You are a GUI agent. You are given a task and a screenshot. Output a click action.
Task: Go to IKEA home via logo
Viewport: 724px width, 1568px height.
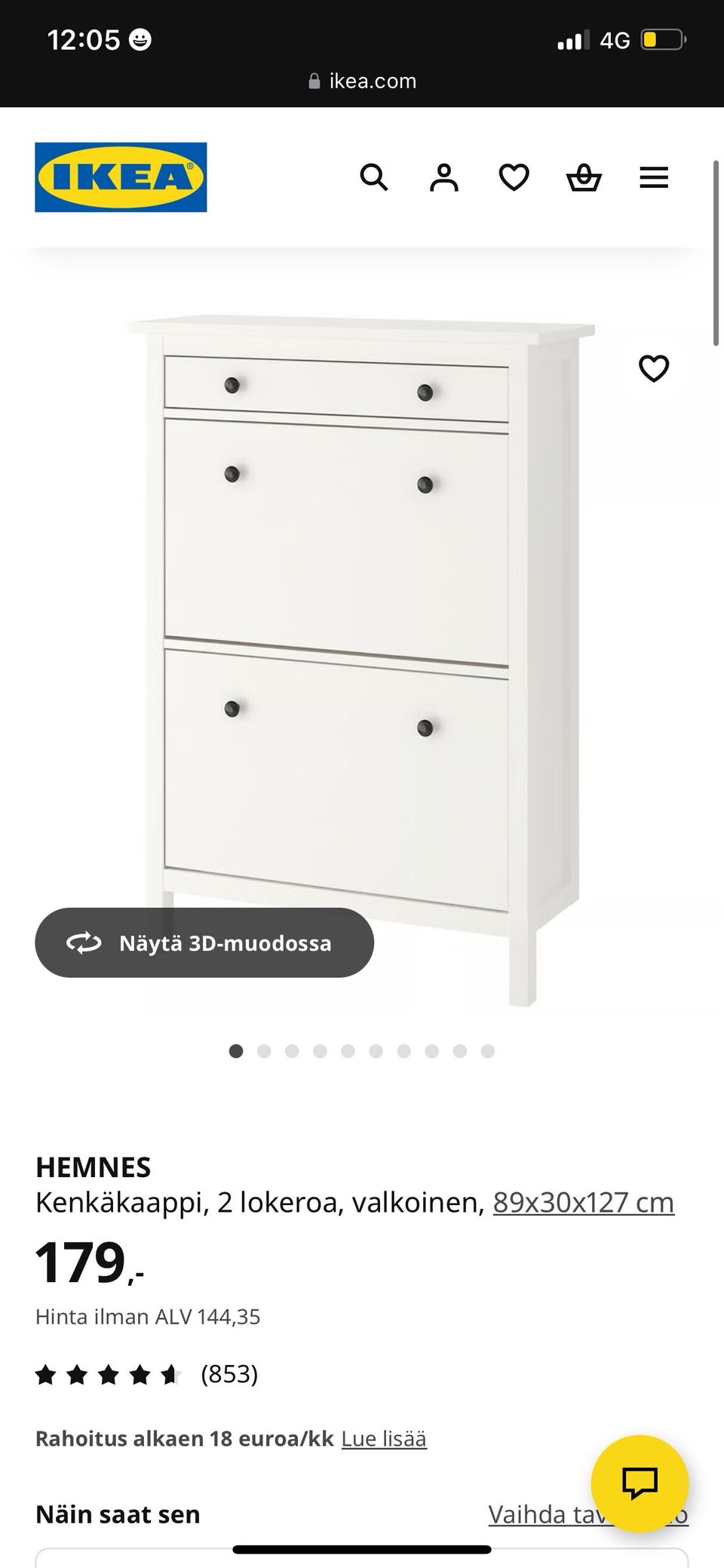click(121, 177)
